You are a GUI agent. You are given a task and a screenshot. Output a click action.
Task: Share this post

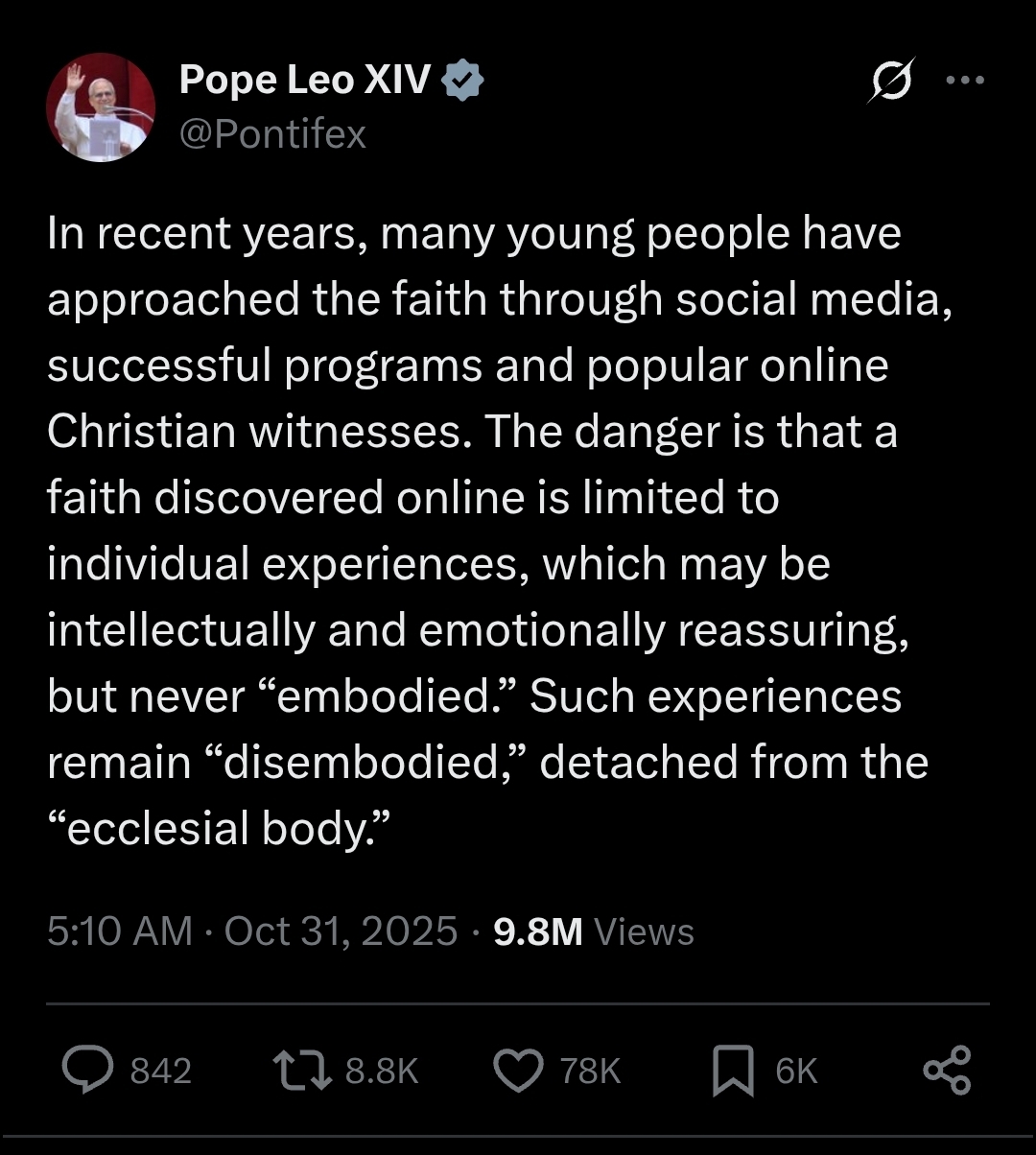[947, 1070]
